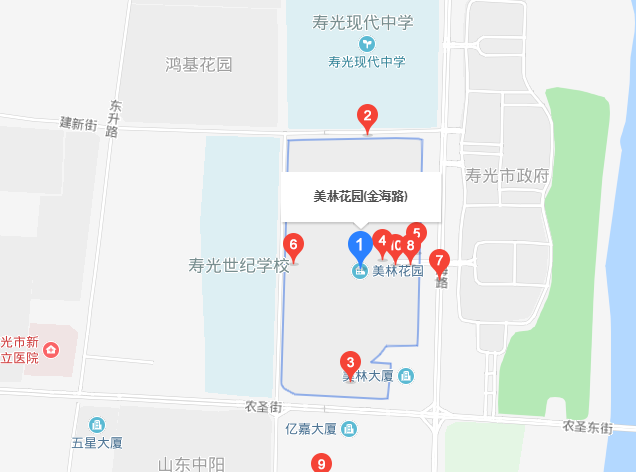Tap red marker number 4
This screenshot has height=472, width=636.
(381, 241)
